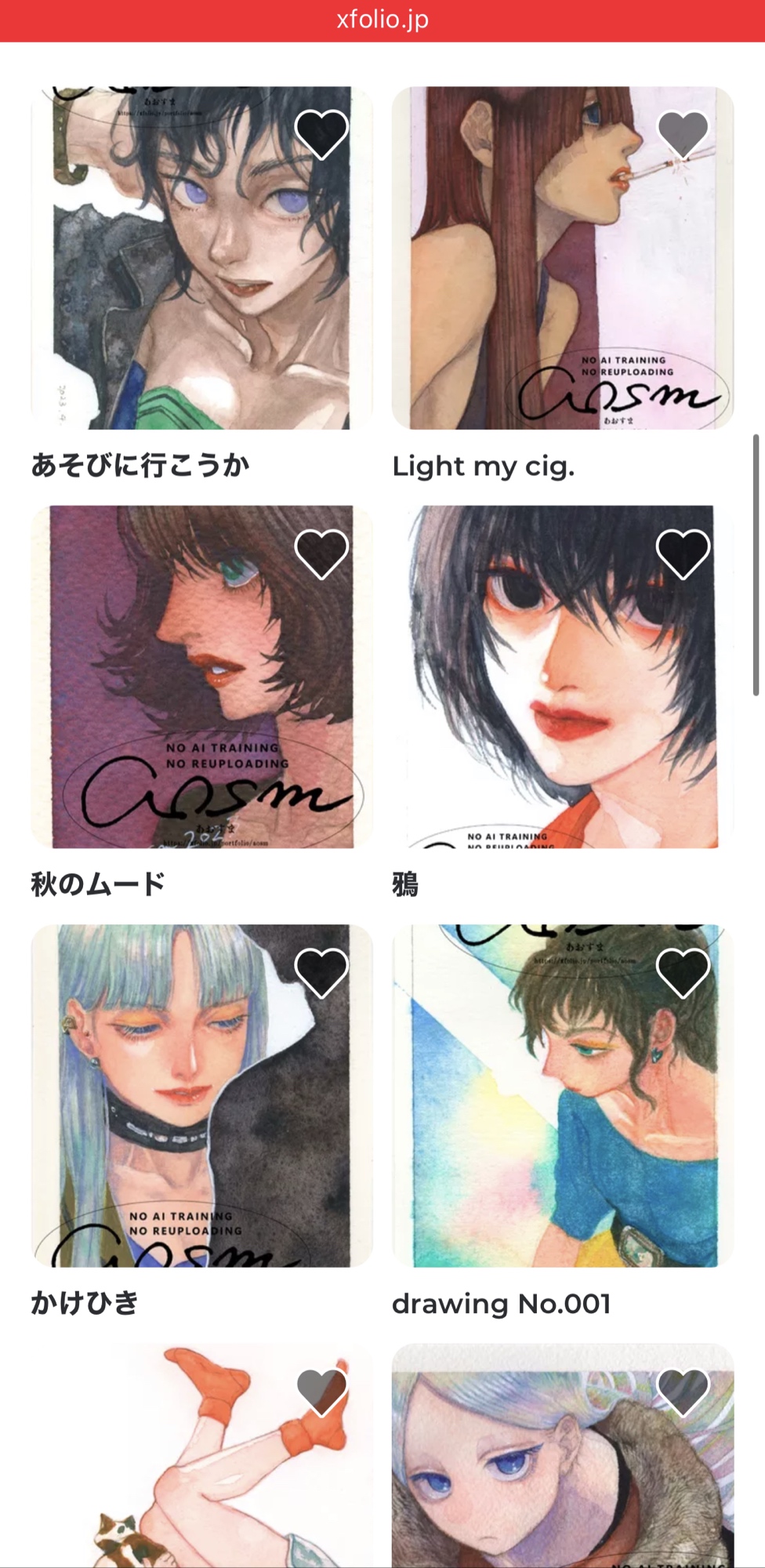This screenshot has height=1568, width=765.
Task: Like the artwork 秋のムード
Action: tap(321, 554)
